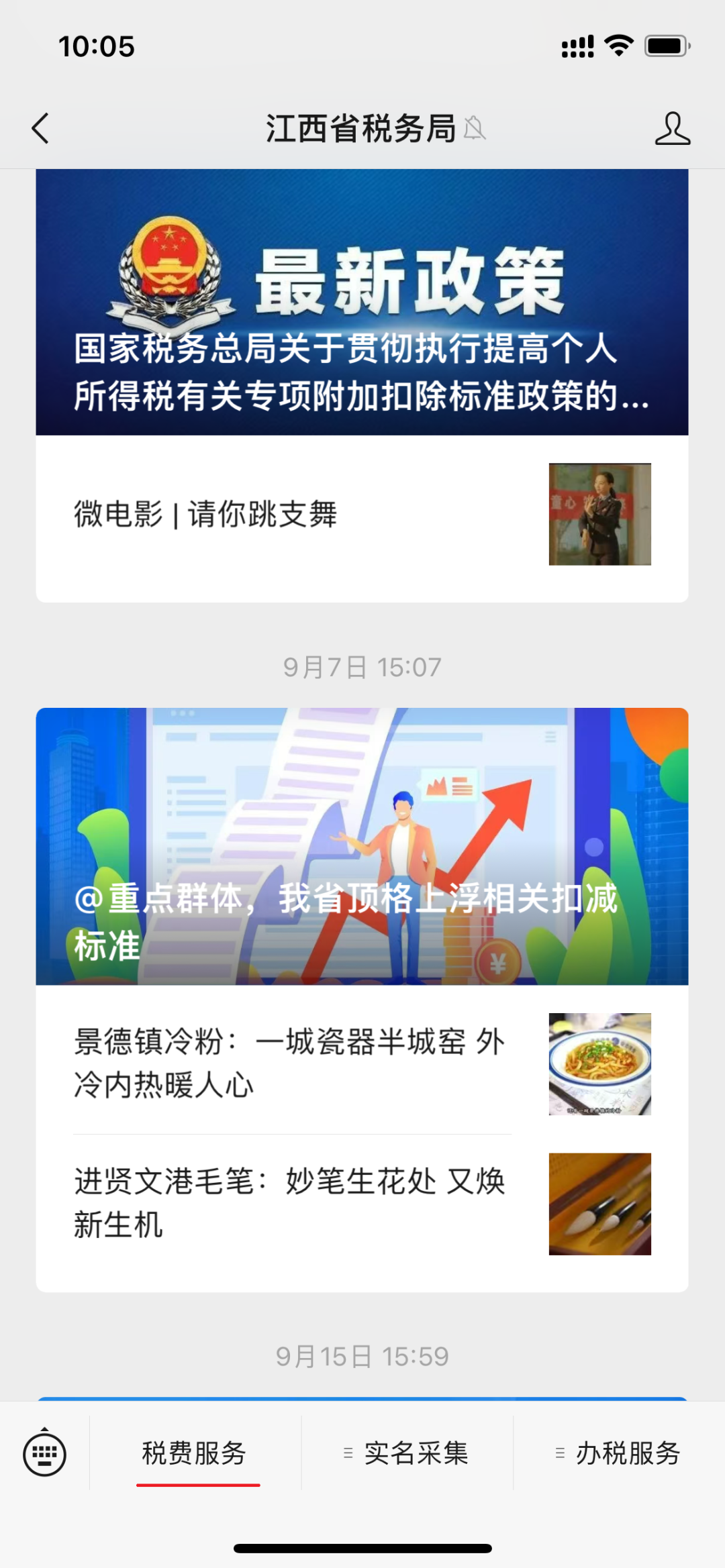The height and width of the screenshot is (1568, 725).
Task: Expand the 办税服务 menu
Action: (x=619, y=1453)
